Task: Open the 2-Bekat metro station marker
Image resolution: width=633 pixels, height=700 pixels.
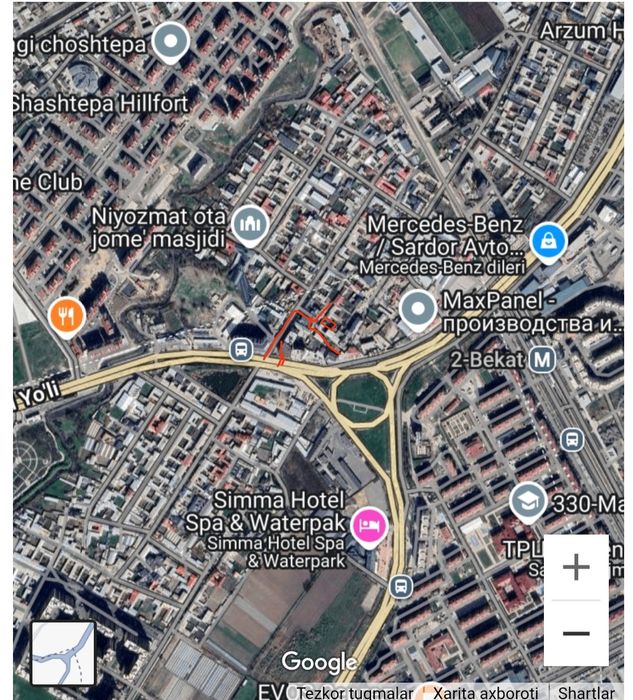Action: pos(543,358)
